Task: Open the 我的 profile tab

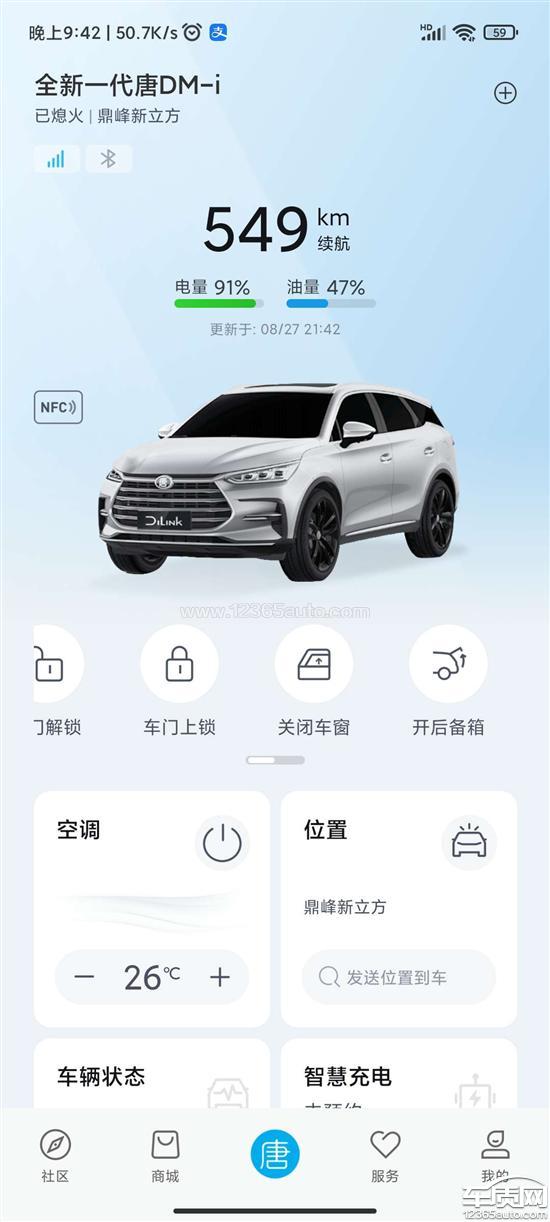Action: pos(495,1157)
